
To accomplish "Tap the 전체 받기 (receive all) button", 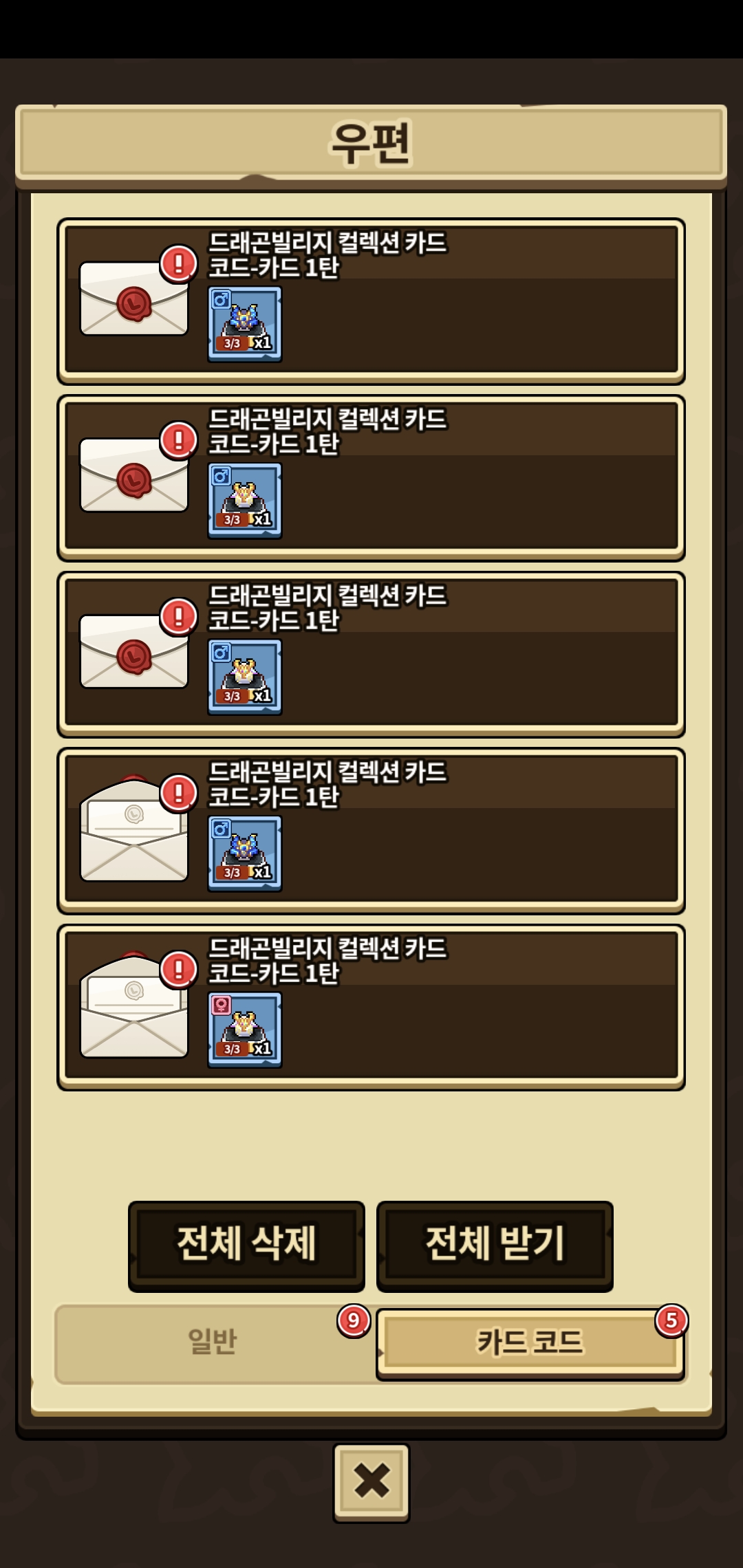I will [x=495, y=1245].
